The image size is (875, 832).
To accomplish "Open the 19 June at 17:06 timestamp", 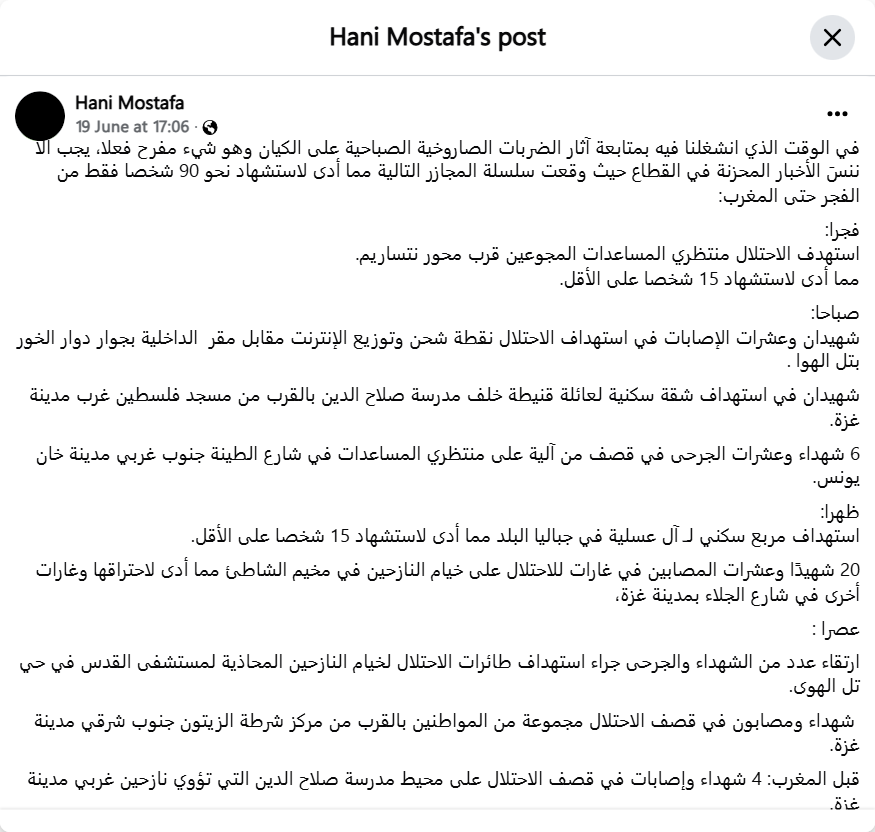I will 132,127.
